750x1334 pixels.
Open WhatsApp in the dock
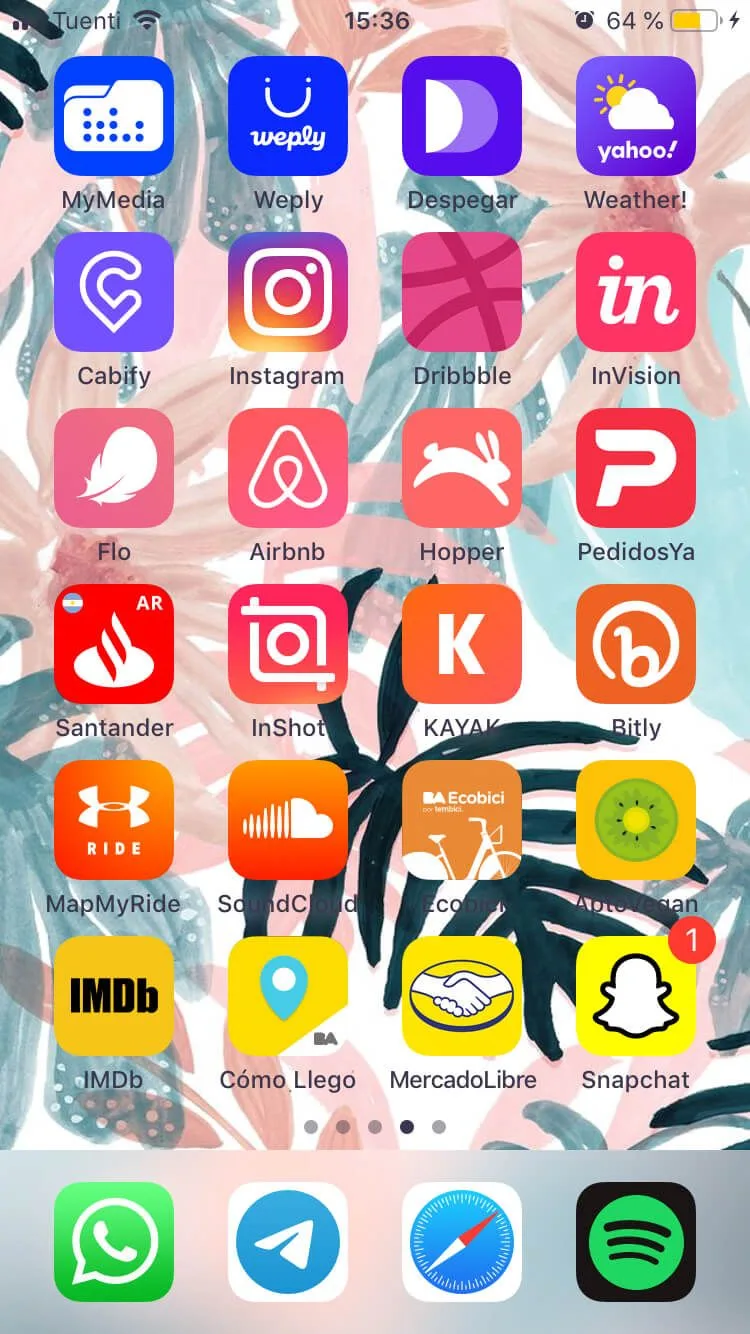point(114,1242)
